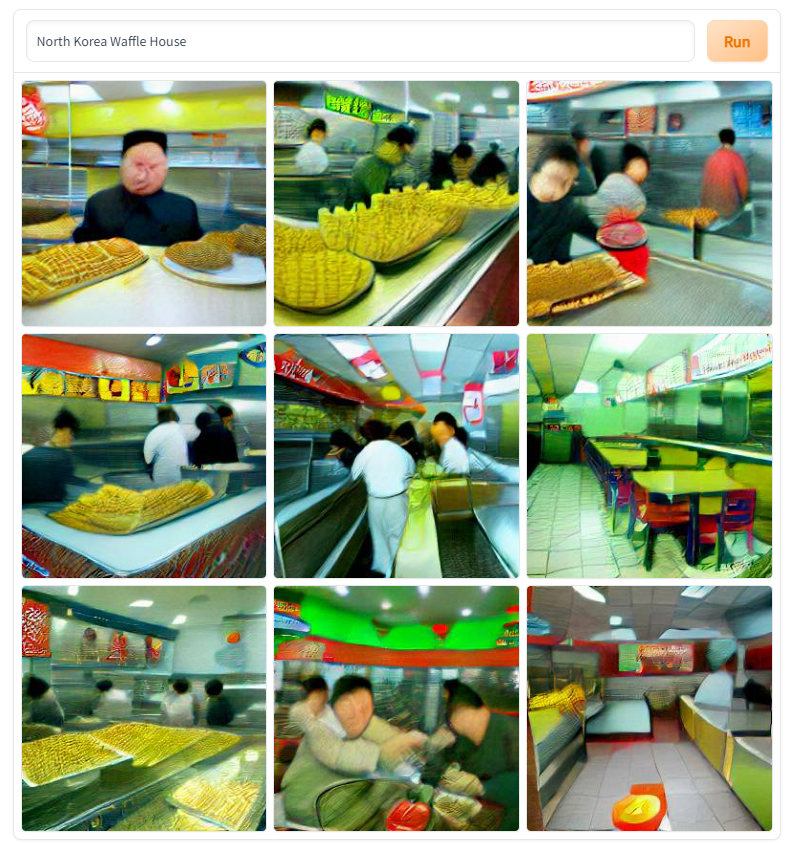The image size is (792, 843).
Task: View the empty green dining room image
Action: click(x=648, y=455)
